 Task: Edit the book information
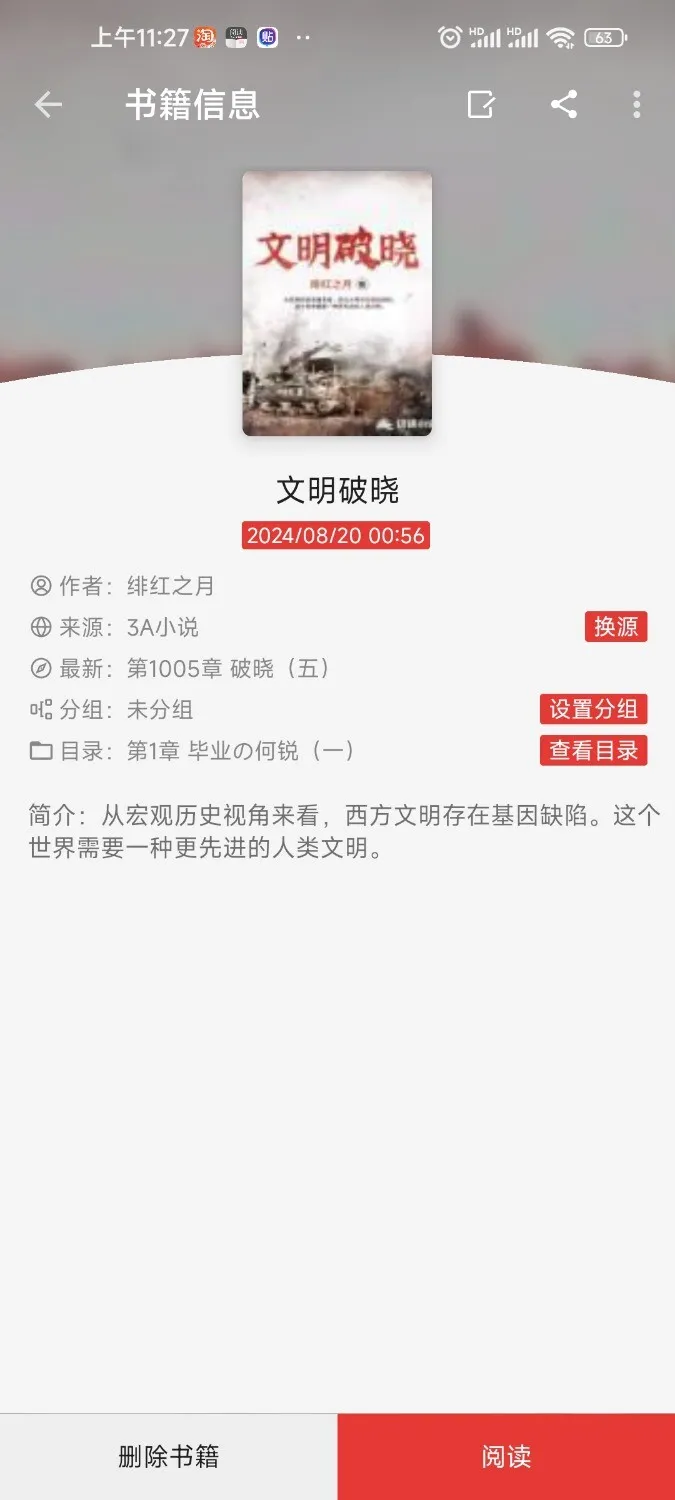481,105
